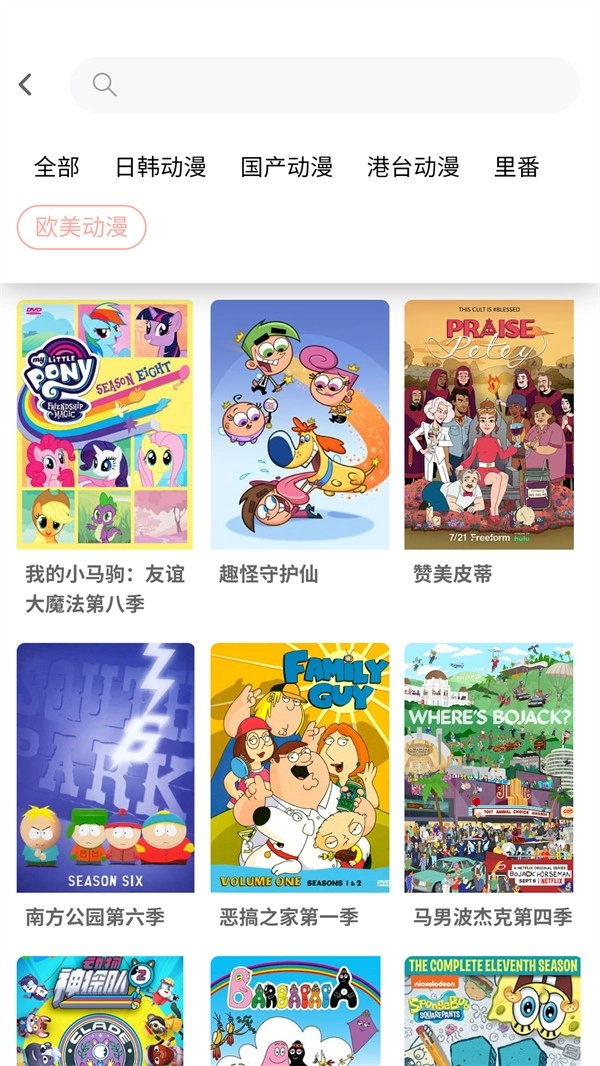Switch to the 里番 category
The width and height of the screenshot is (600, 1066).
(516, 167)
